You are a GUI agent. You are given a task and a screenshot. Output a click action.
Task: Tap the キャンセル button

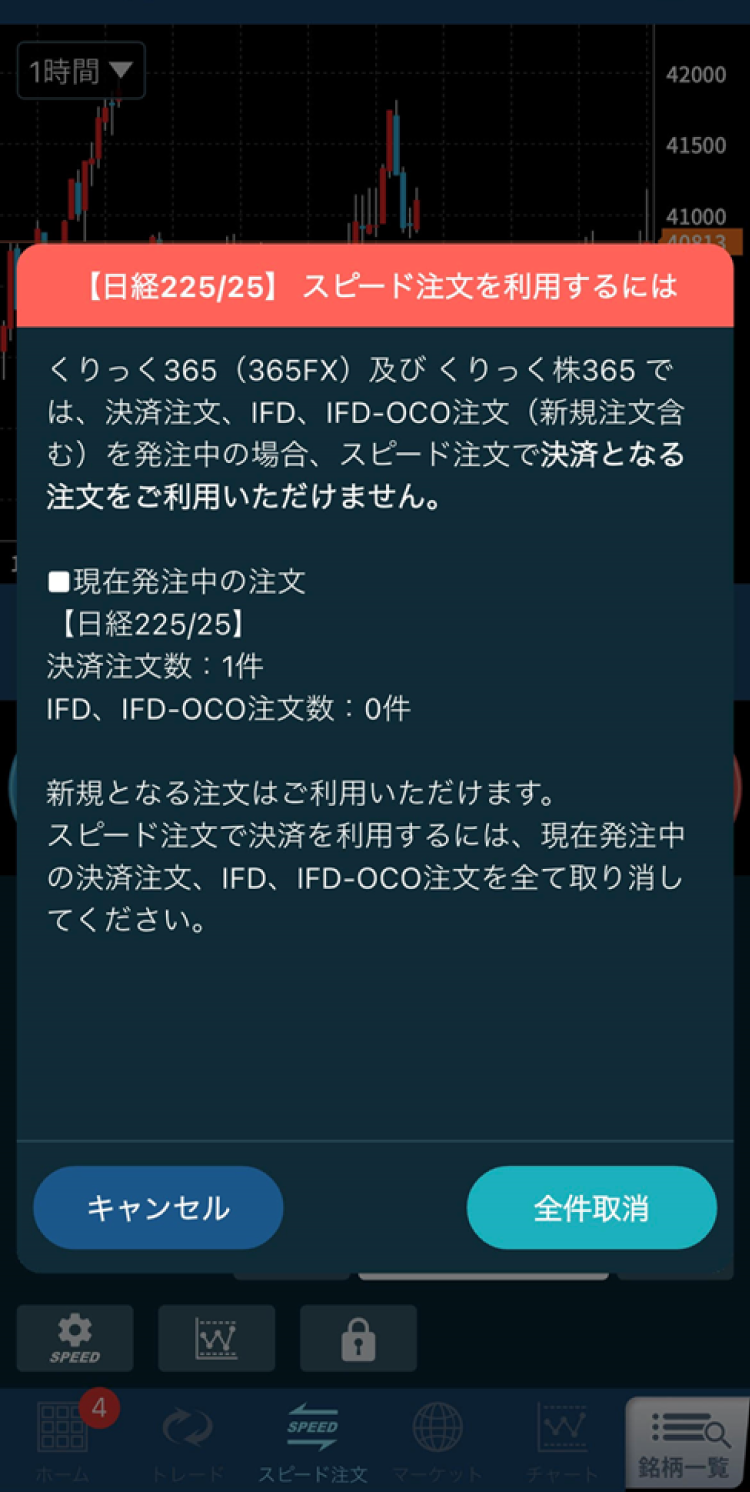click(158, 1208)
